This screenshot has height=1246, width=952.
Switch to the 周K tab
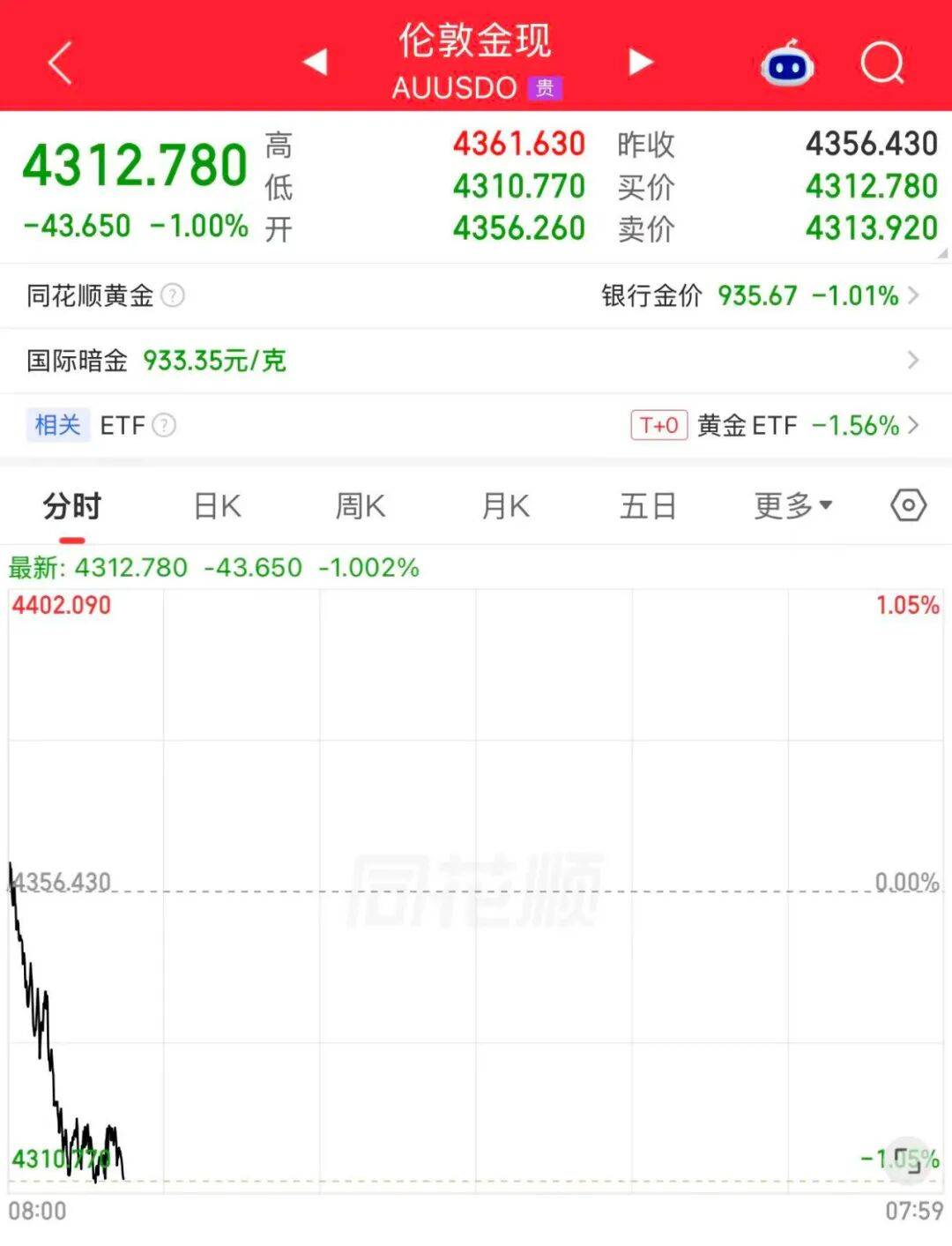click(x=360, y=507)
